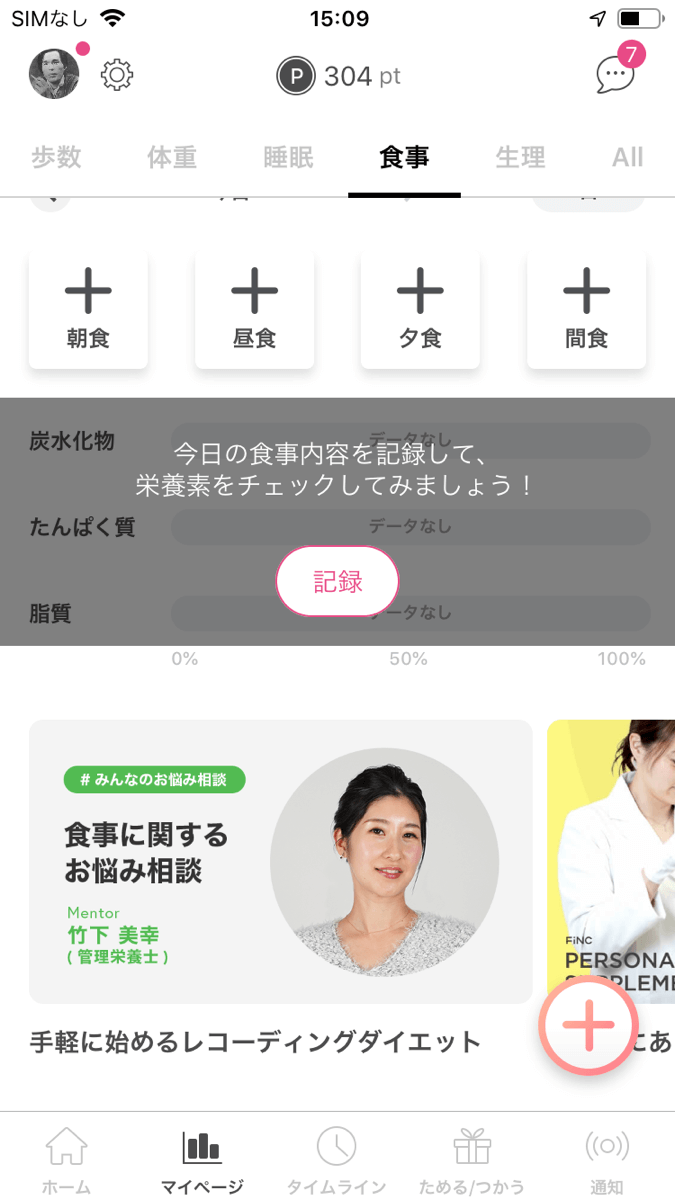This screenshot has height=1200, width=675.
Task: Open the 通知 tab
Action: coord(606,1160)
